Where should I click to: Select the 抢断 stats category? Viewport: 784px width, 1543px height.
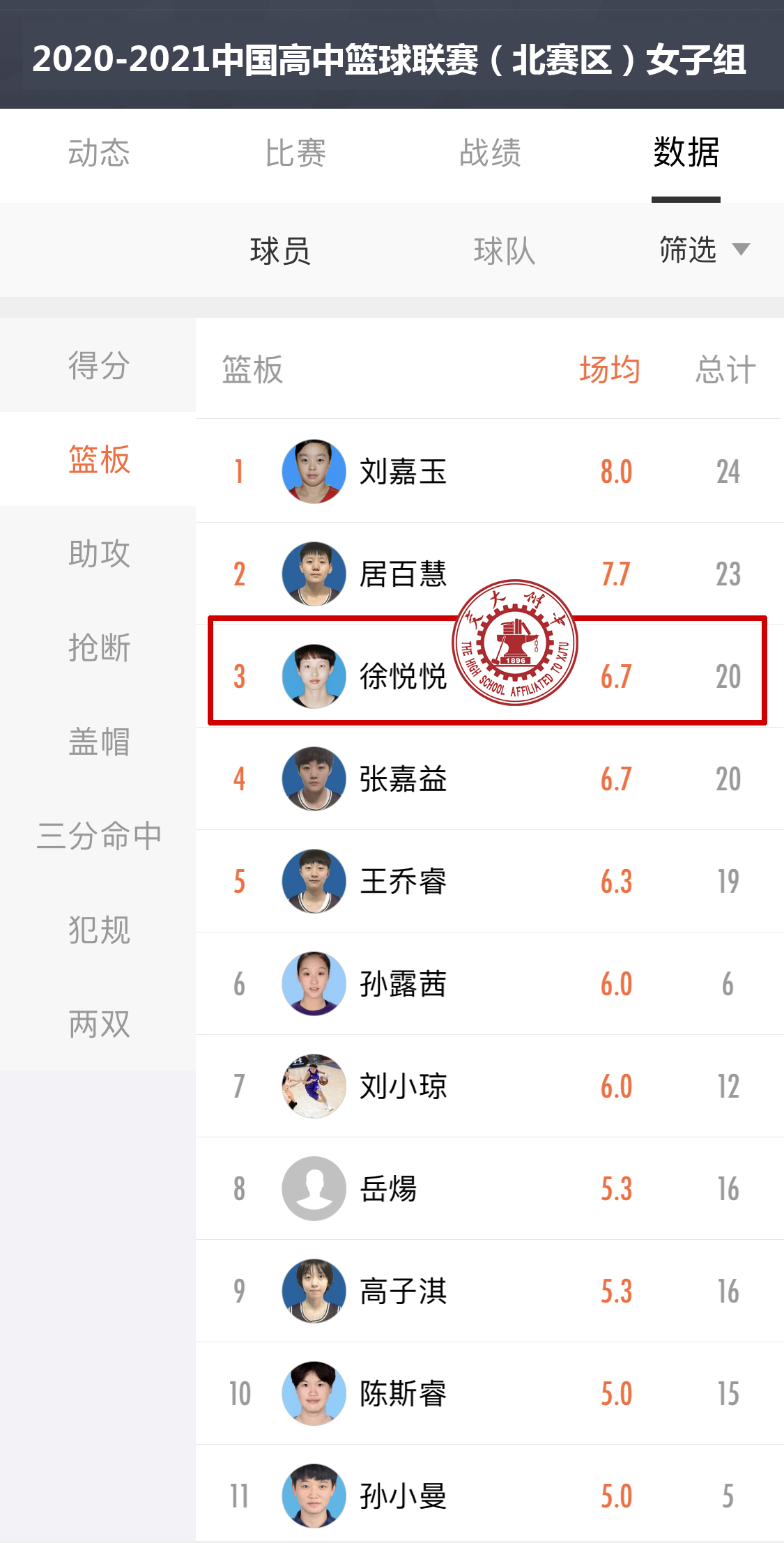pos(98,647)
